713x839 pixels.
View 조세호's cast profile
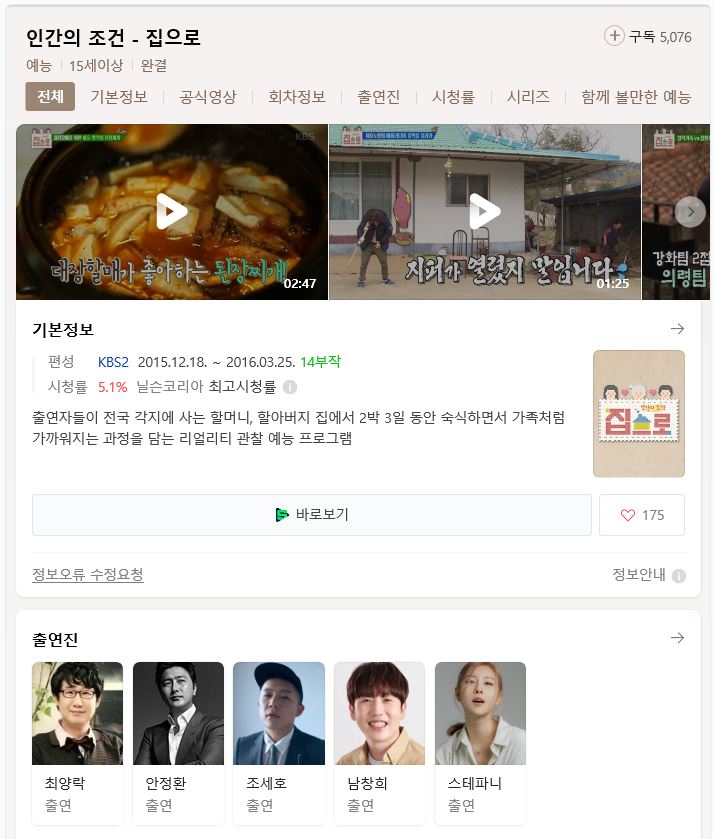[x=279, y=740]
